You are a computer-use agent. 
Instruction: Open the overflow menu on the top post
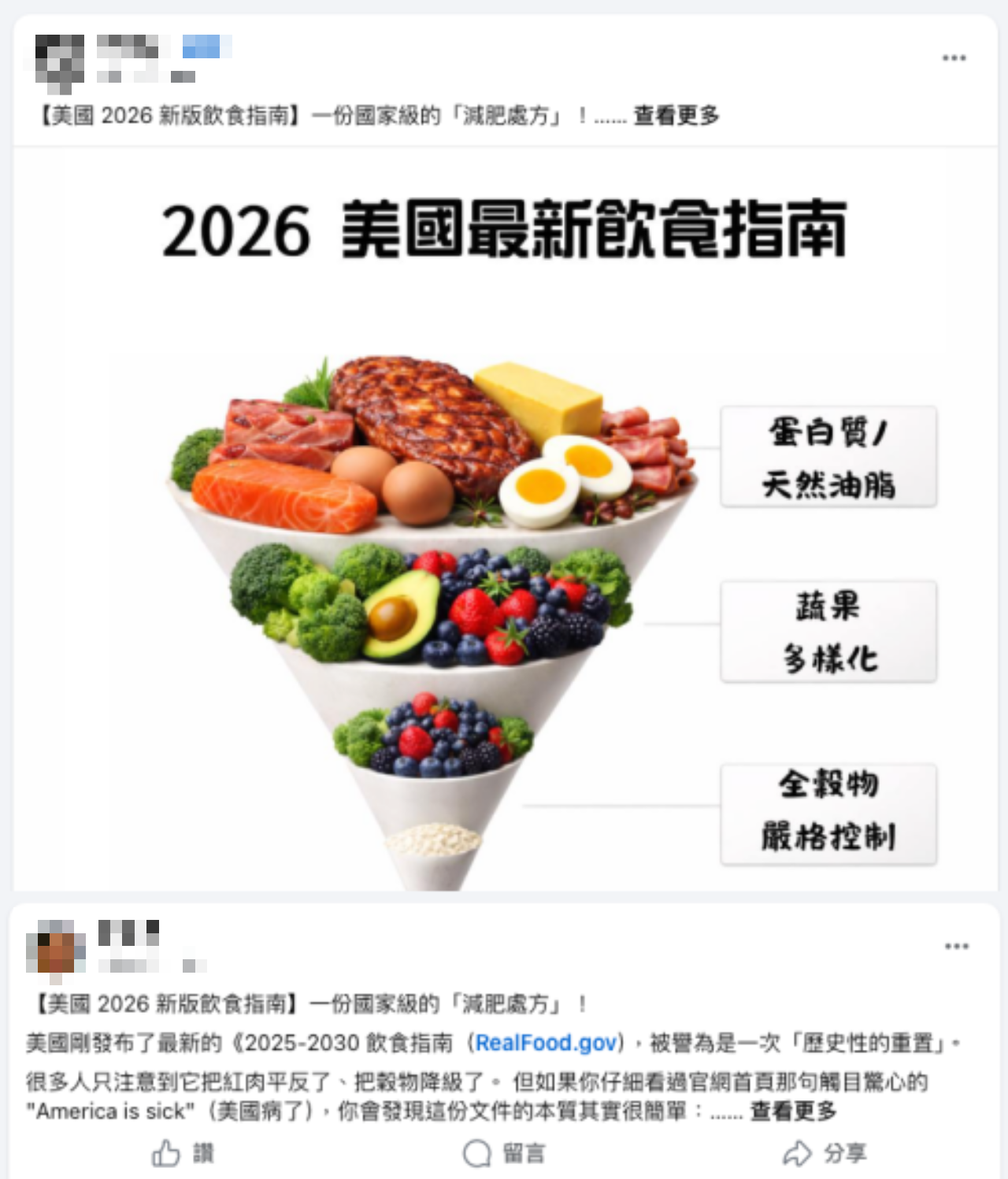pyautogui.click(x=954, y=58)
